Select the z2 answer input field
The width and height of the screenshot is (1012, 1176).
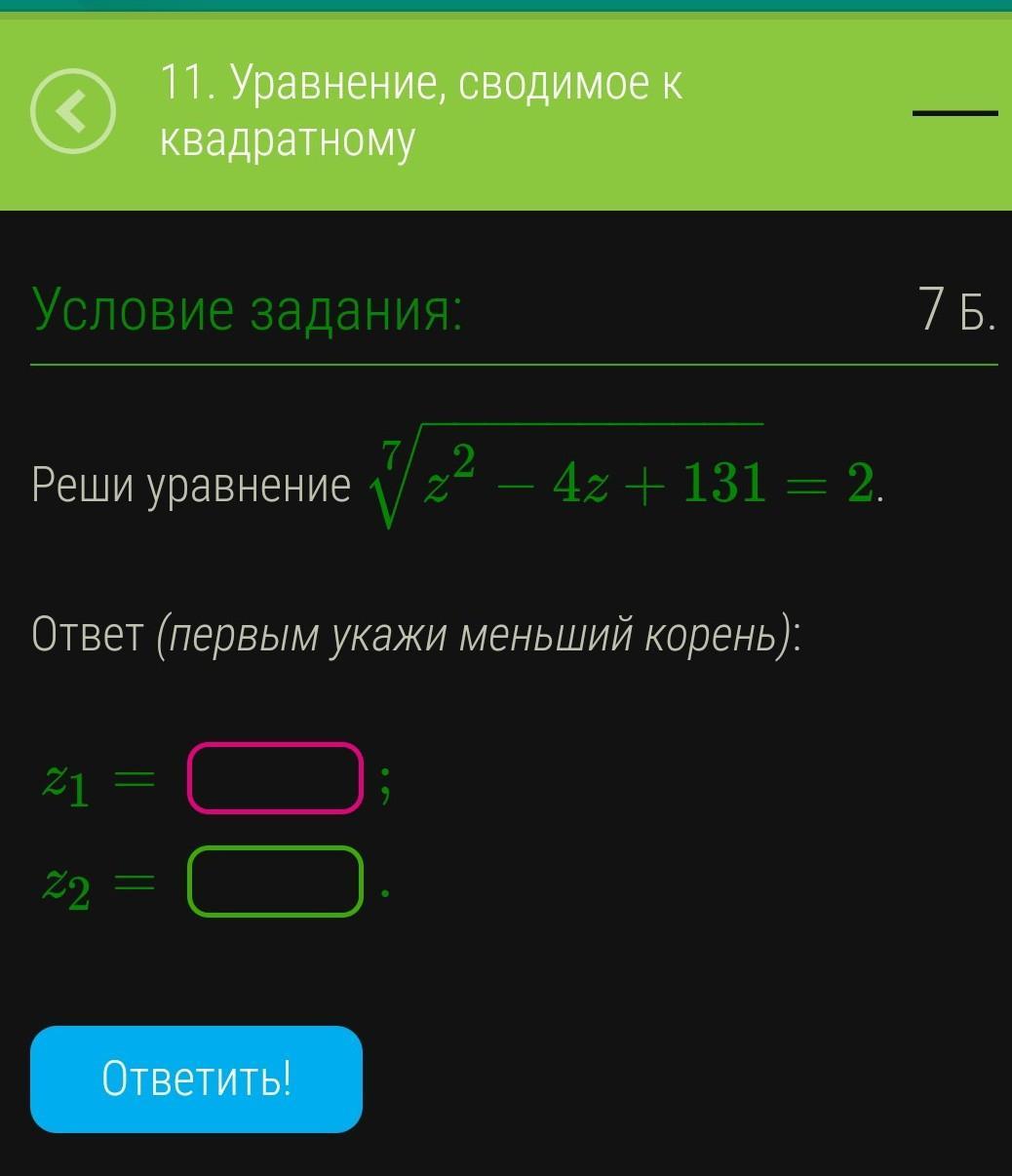pos(275,882)
